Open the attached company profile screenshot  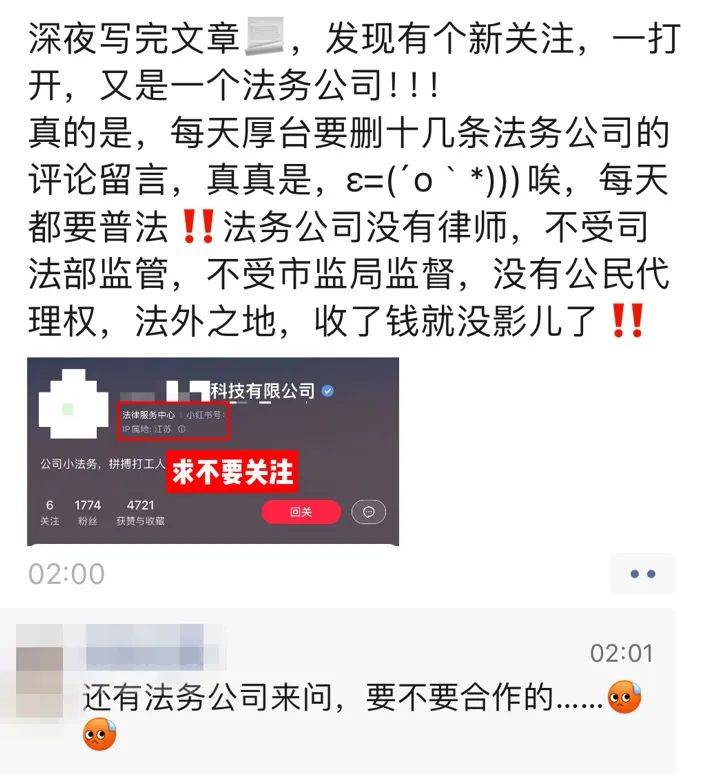[212, 451]
